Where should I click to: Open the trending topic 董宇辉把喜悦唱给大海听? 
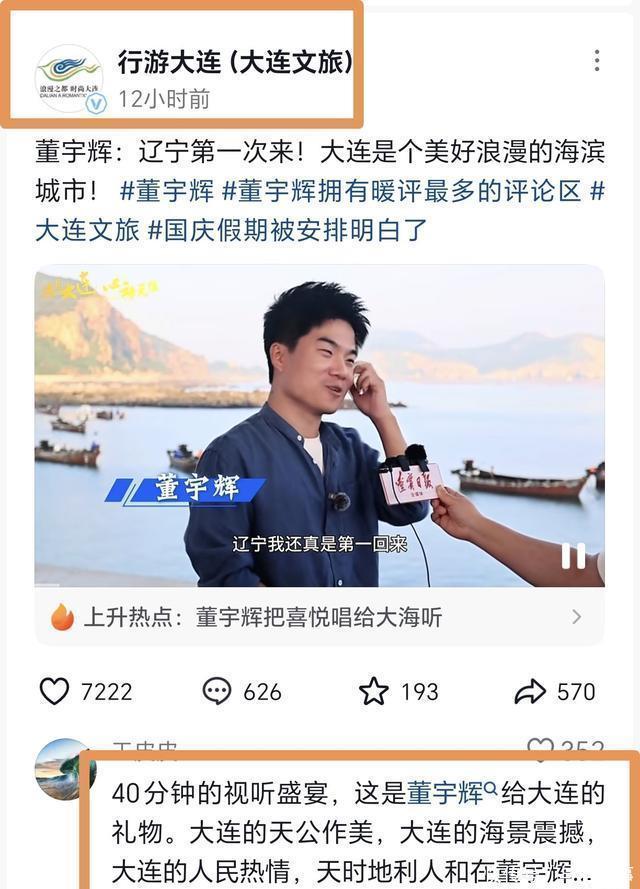[318, 617]
